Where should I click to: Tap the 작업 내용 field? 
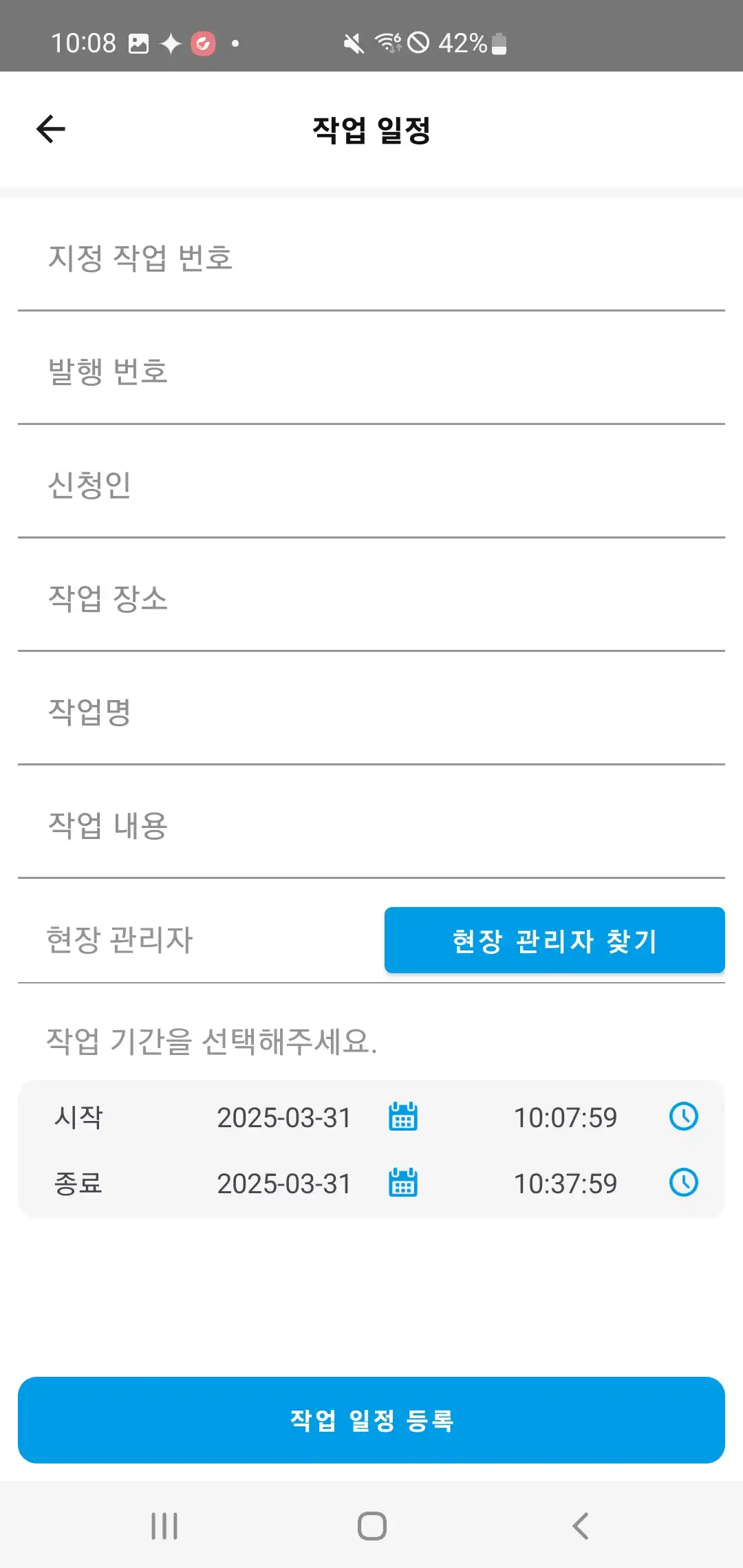pos(371,826)
